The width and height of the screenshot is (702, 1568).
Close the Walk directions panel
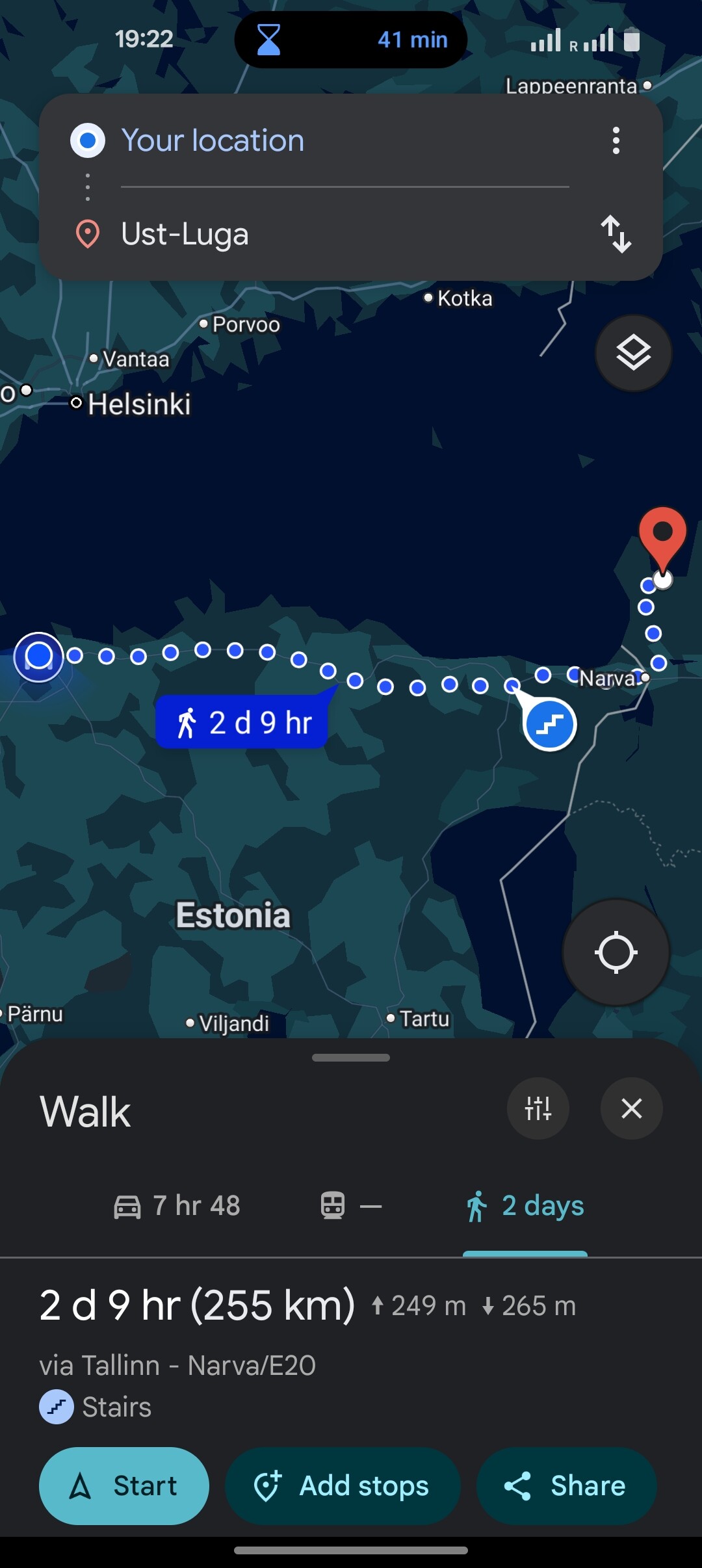pos(632,1108)
